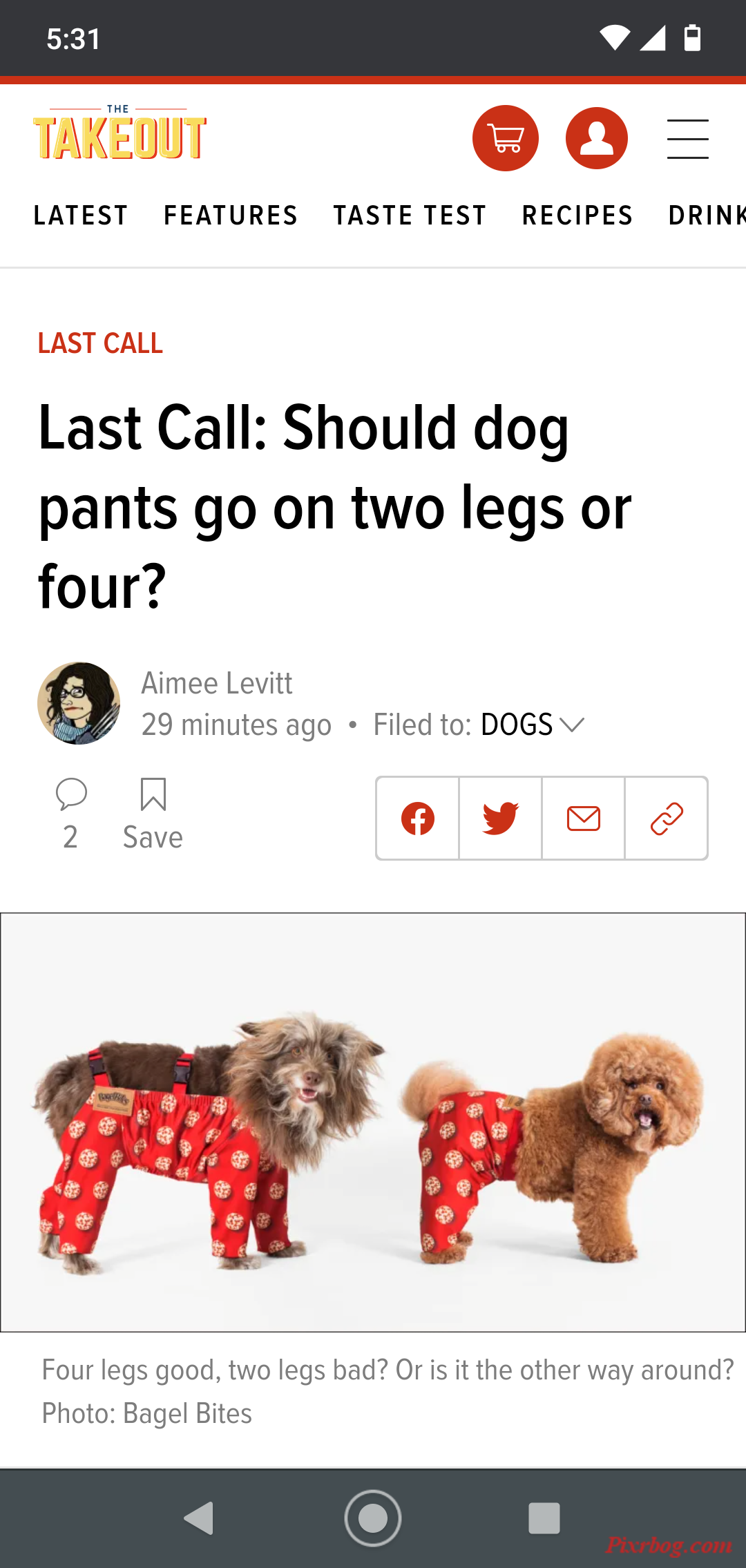Switch to the Features section
The width and height of the screenshot is (746, 1568).
click(231, 216)
